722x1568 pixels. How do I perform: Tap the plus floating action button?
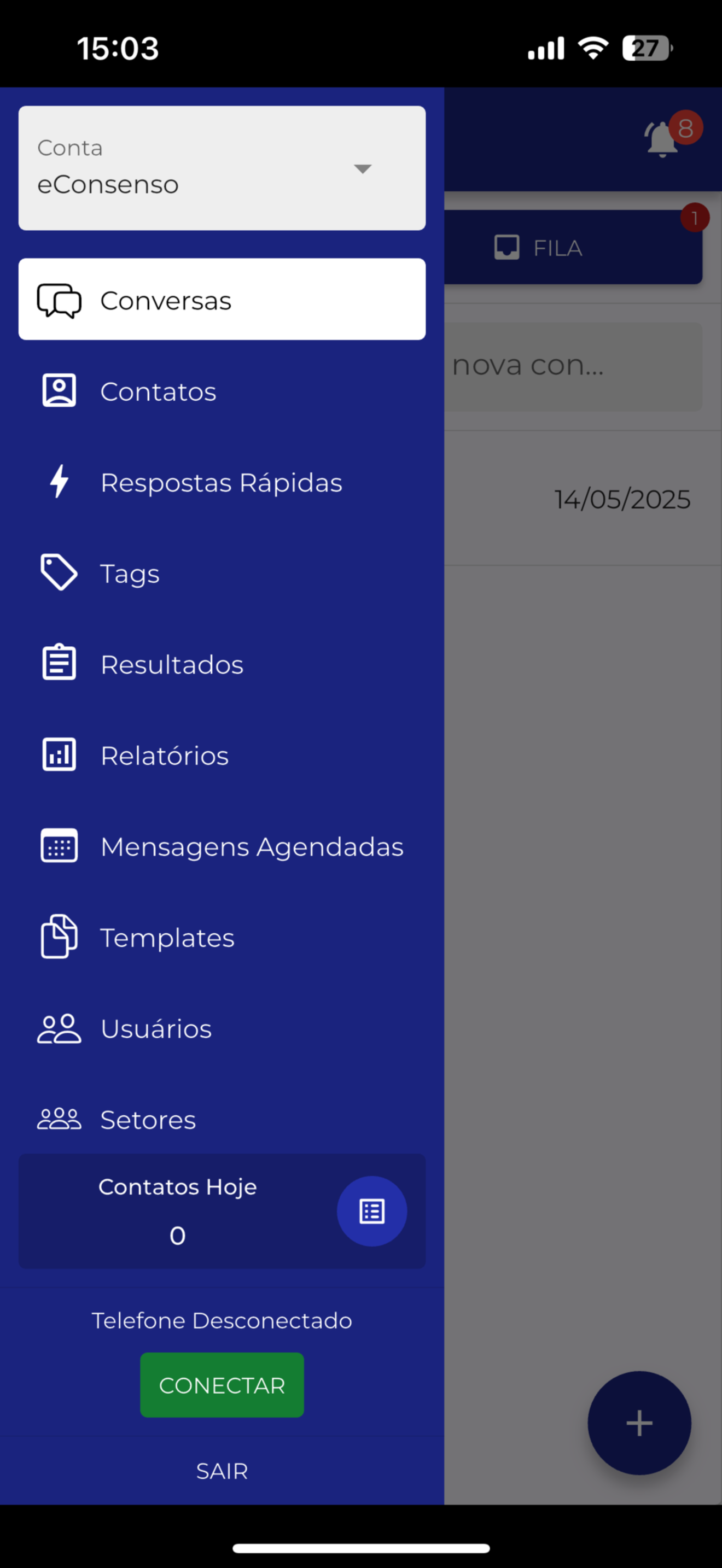[639, 1423]
